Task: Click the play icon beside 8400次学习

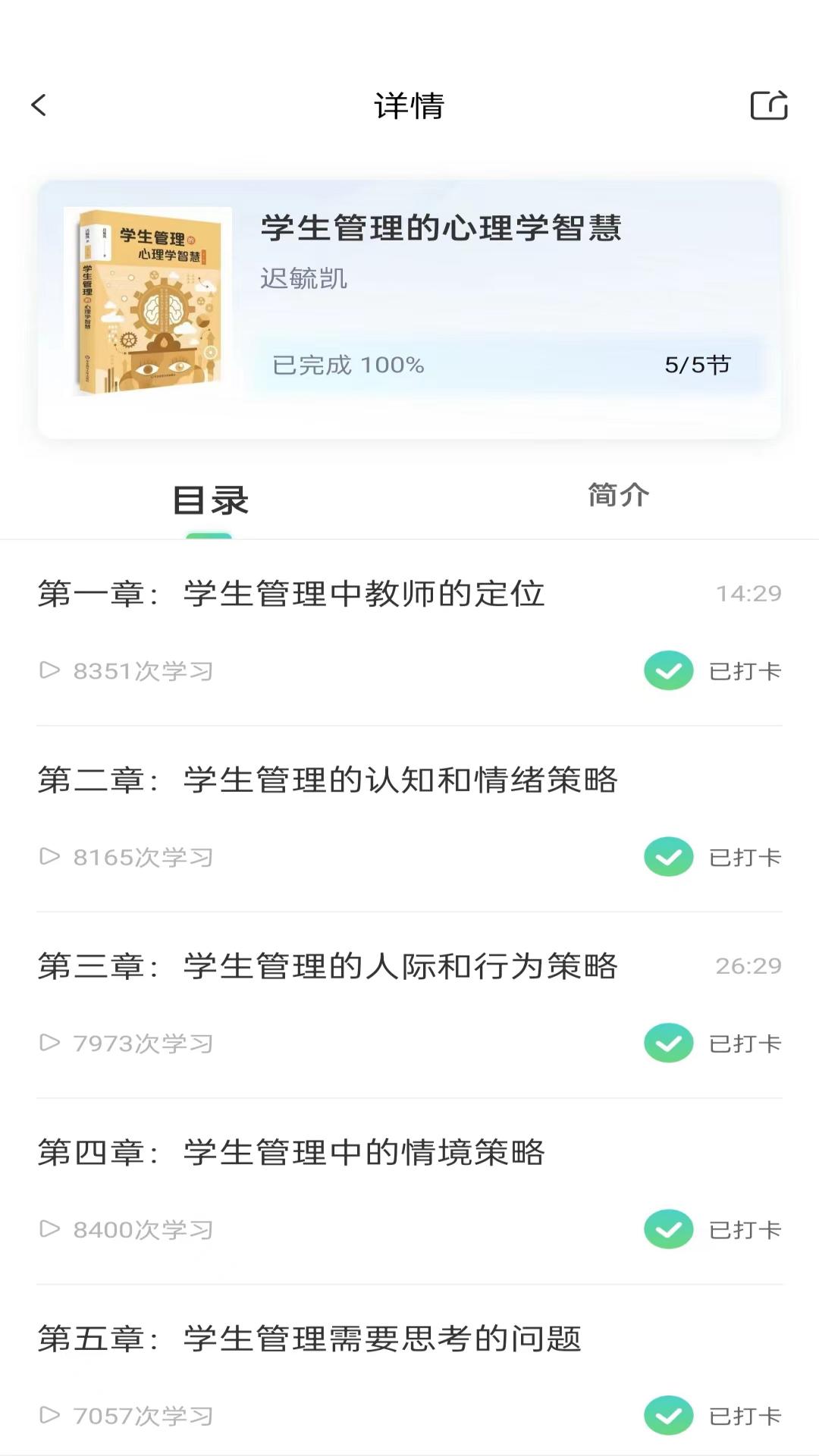Action: tap(49, 1230)
